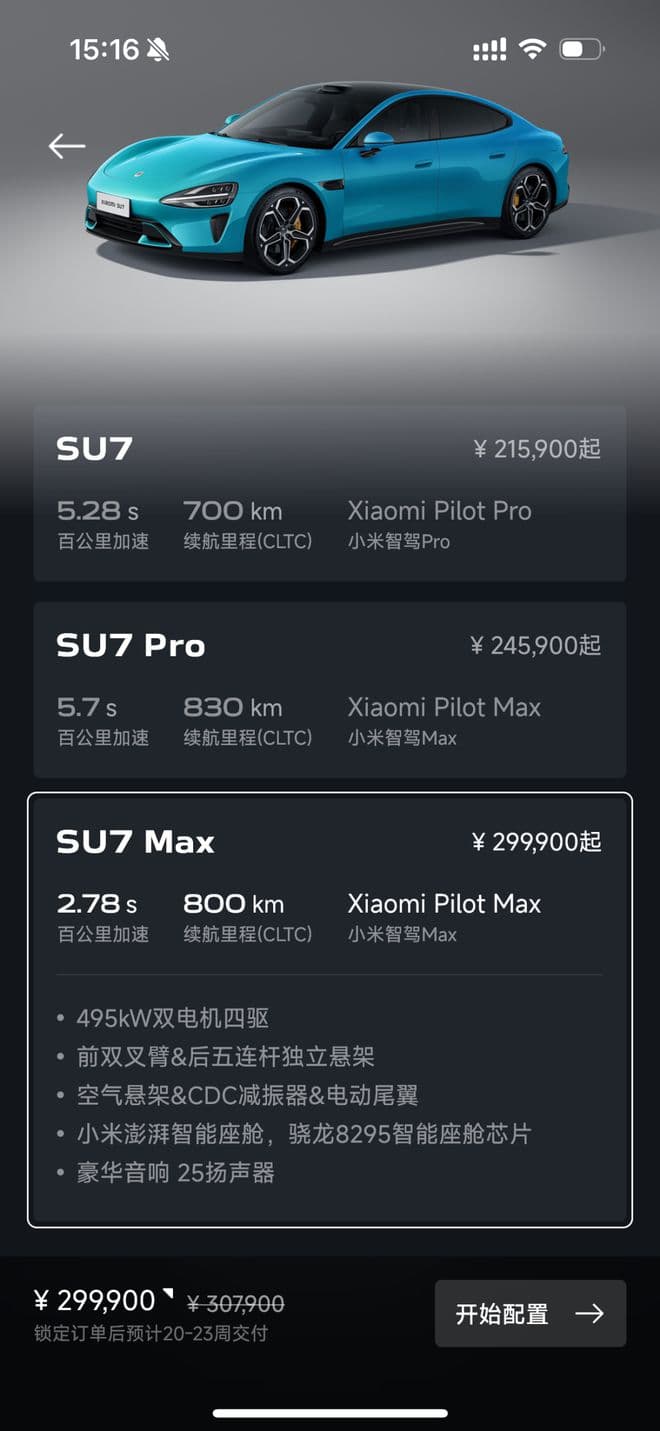The height and width of the screenshot is (1431, 660).
Task: Go back using the arrow icon
Action: click(67, 146)
